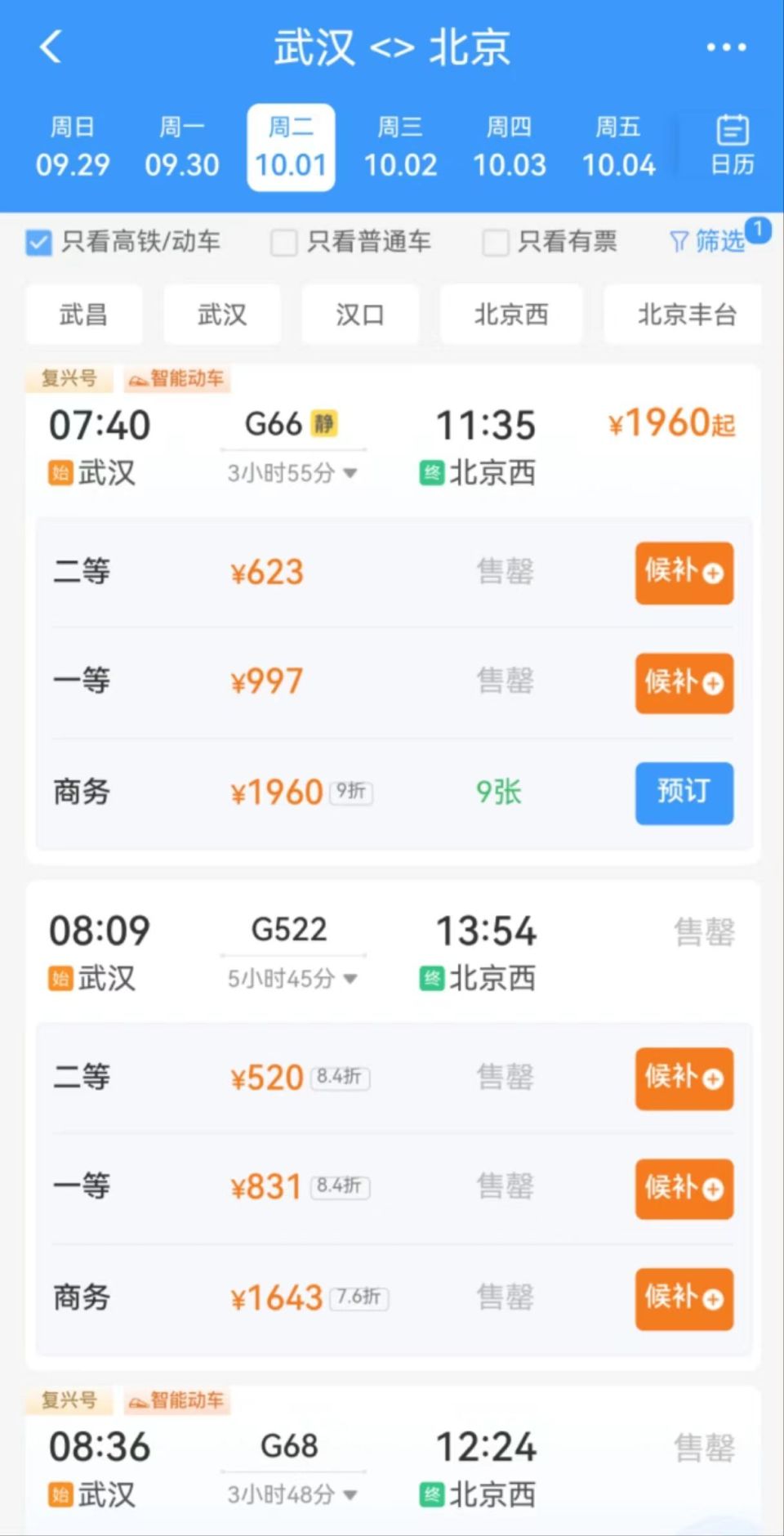Filter by 汉口 station
The image size is (784, 1536).
pos(359,315)
